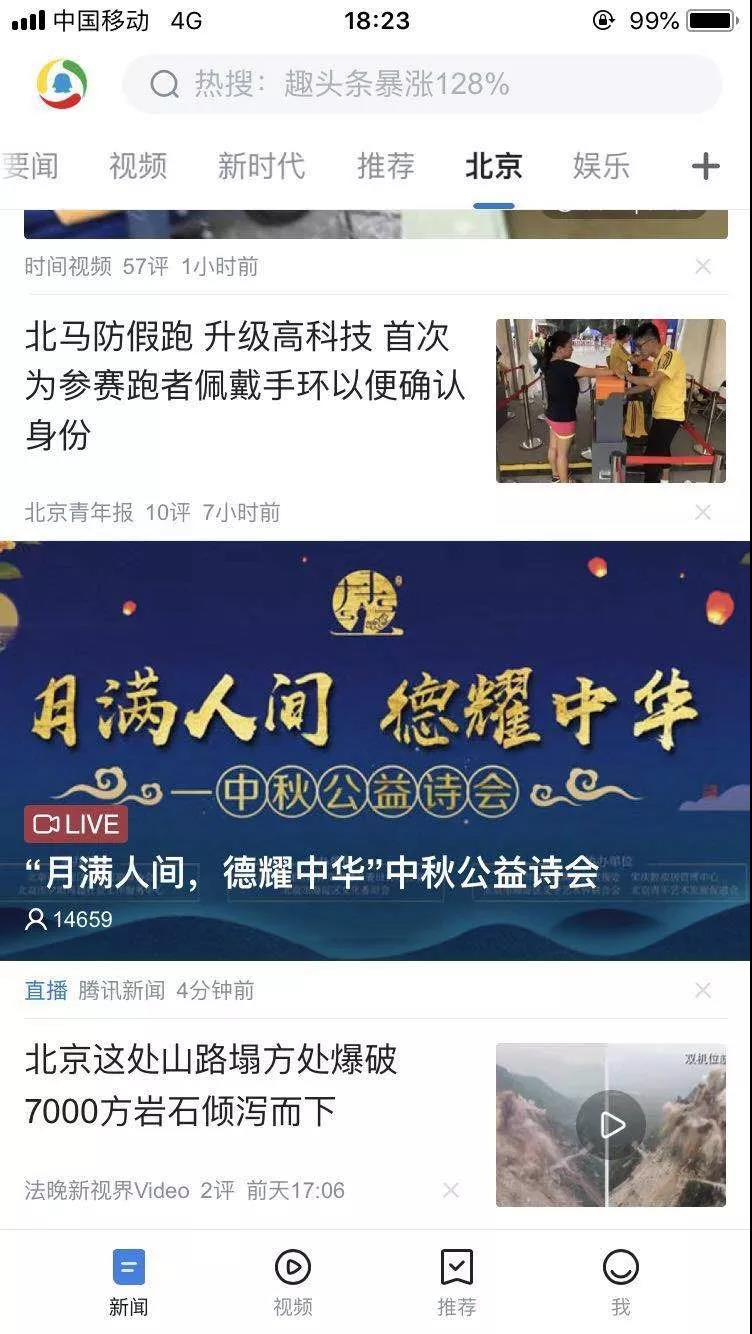Open the 北马防假跑 article

tap(245, 385)
